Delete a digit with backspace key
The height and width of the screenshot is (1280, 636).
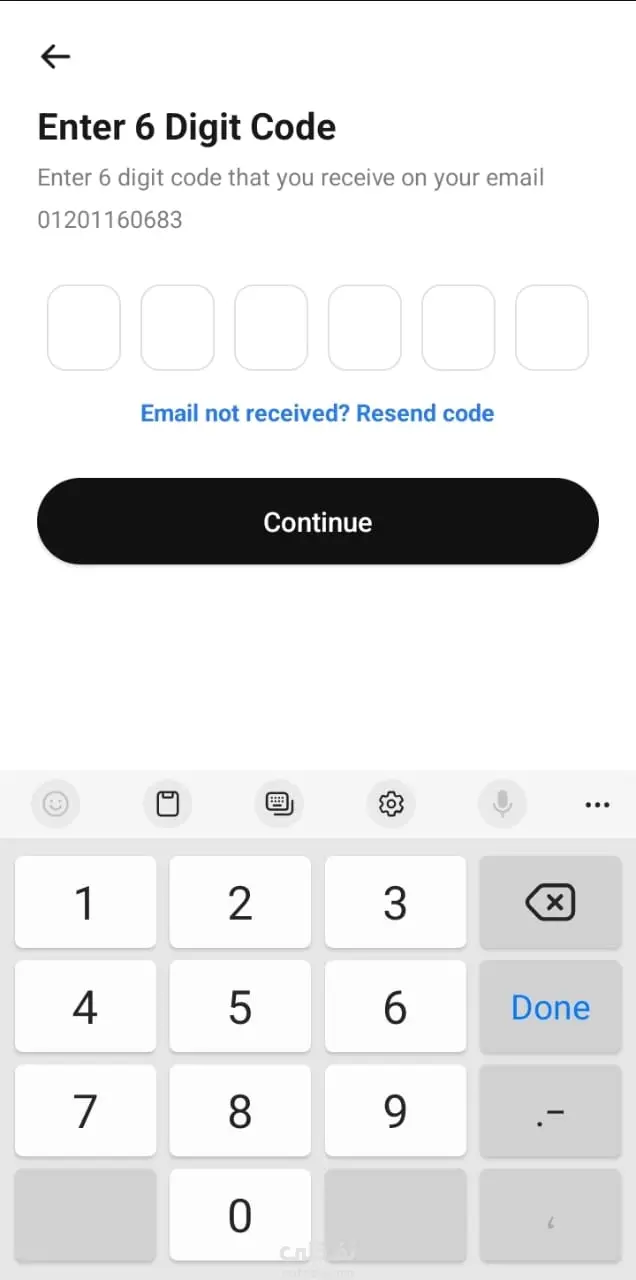click(550, 903)
